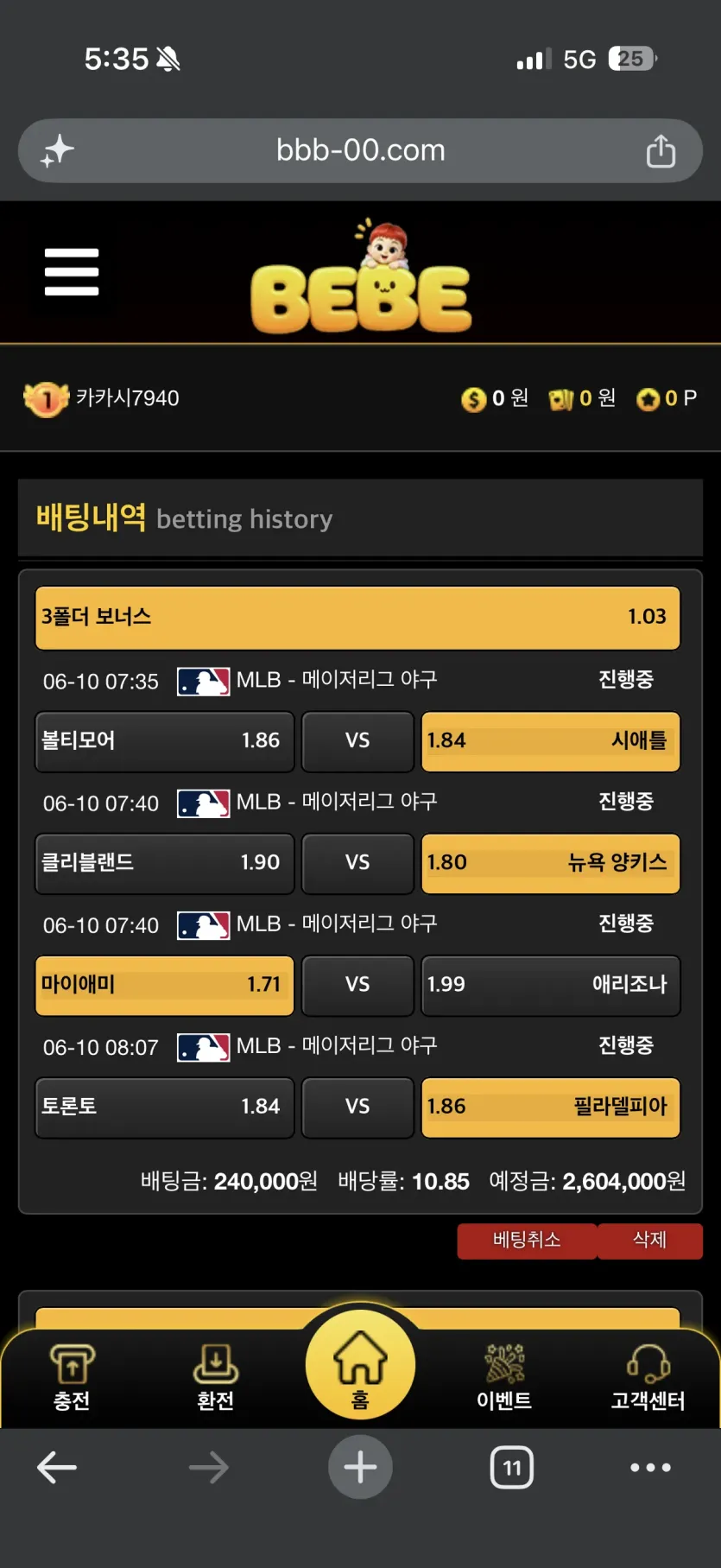This screenshot has width=721, height=1568.
Task: Delete the bet with 삭제 button
Action: [x=650, y=1241]
